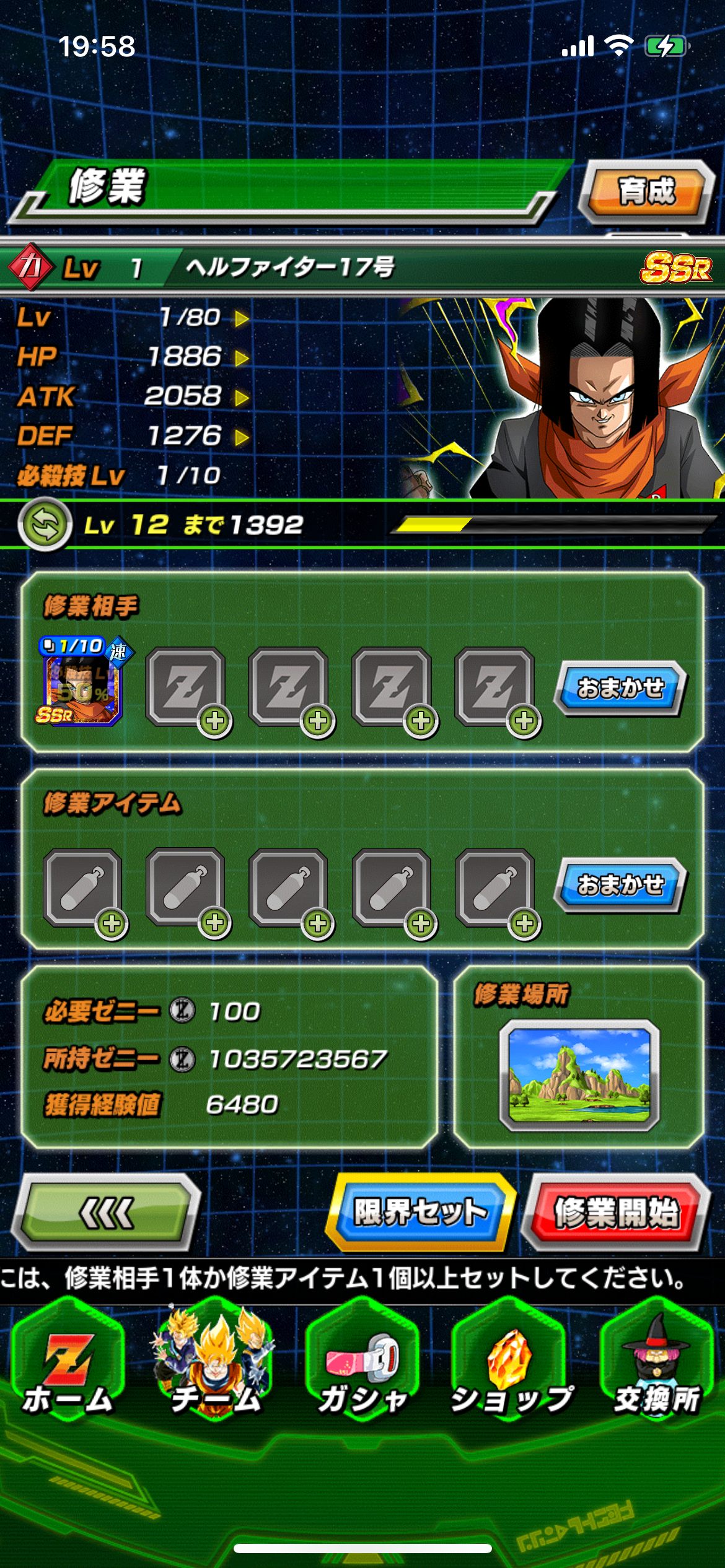
Task: Tap the 限界セット button
Action: click(420, 1212)
